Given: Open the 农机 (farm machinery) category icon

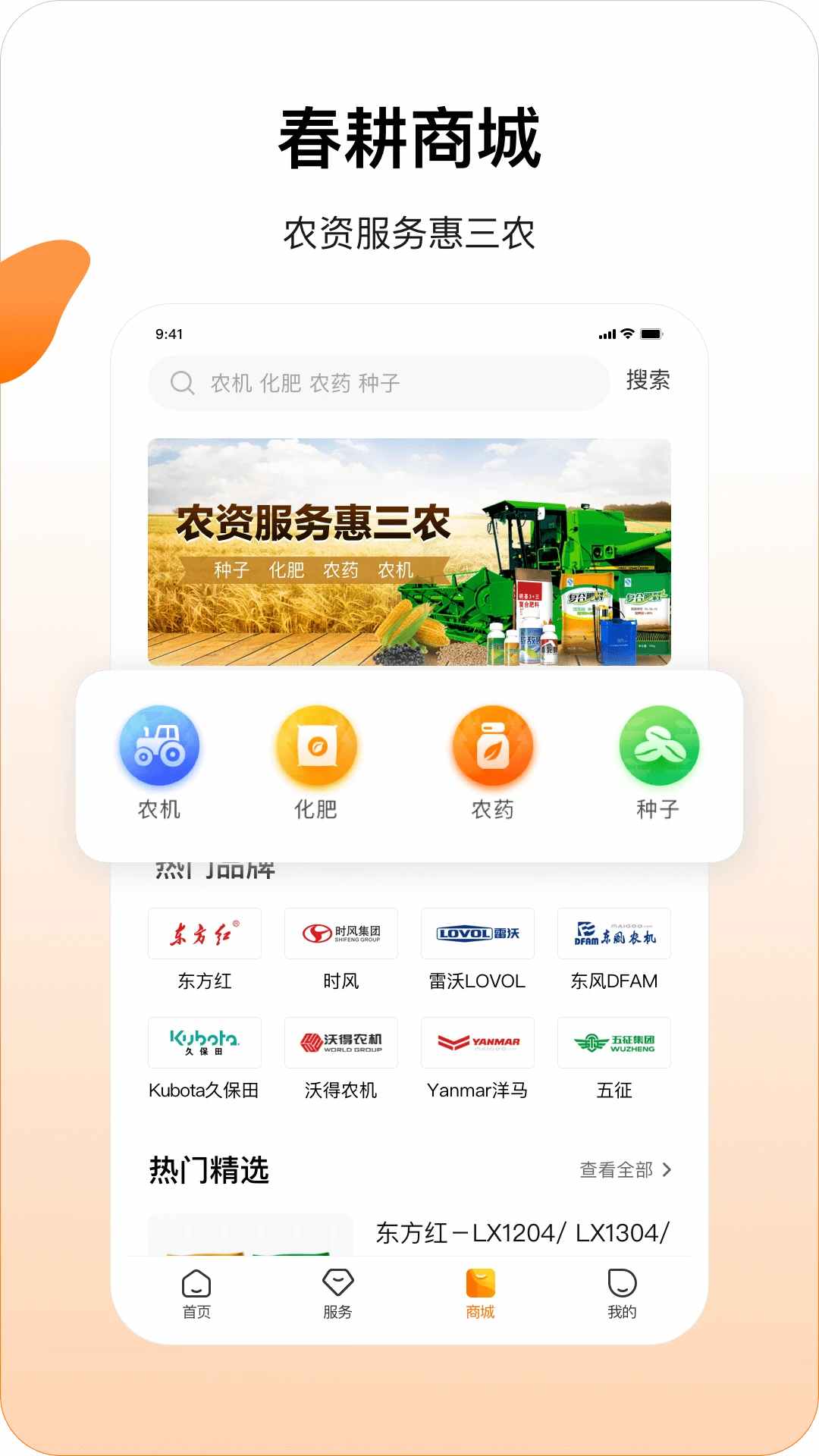Looking at the screenshot, I should click(160, 747).
